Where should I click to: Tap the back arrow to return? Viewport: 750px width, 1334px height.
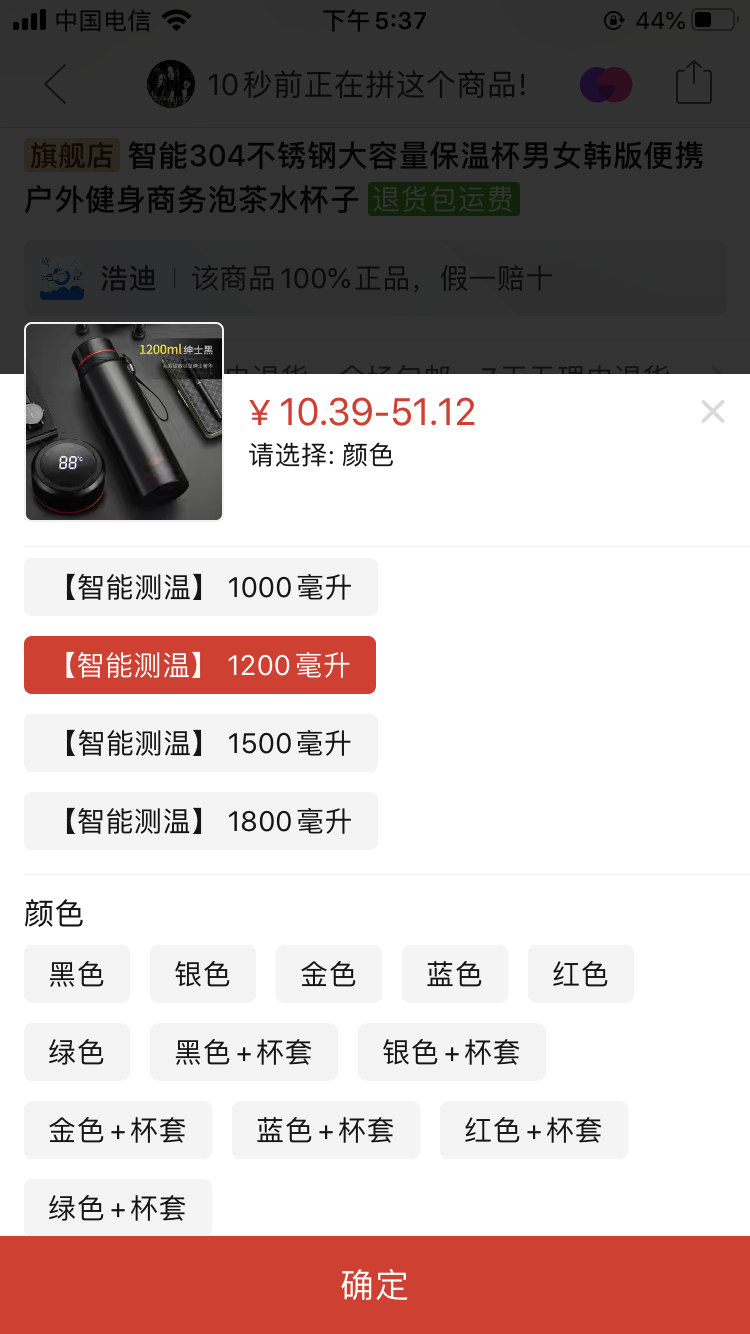pos(56,85)
